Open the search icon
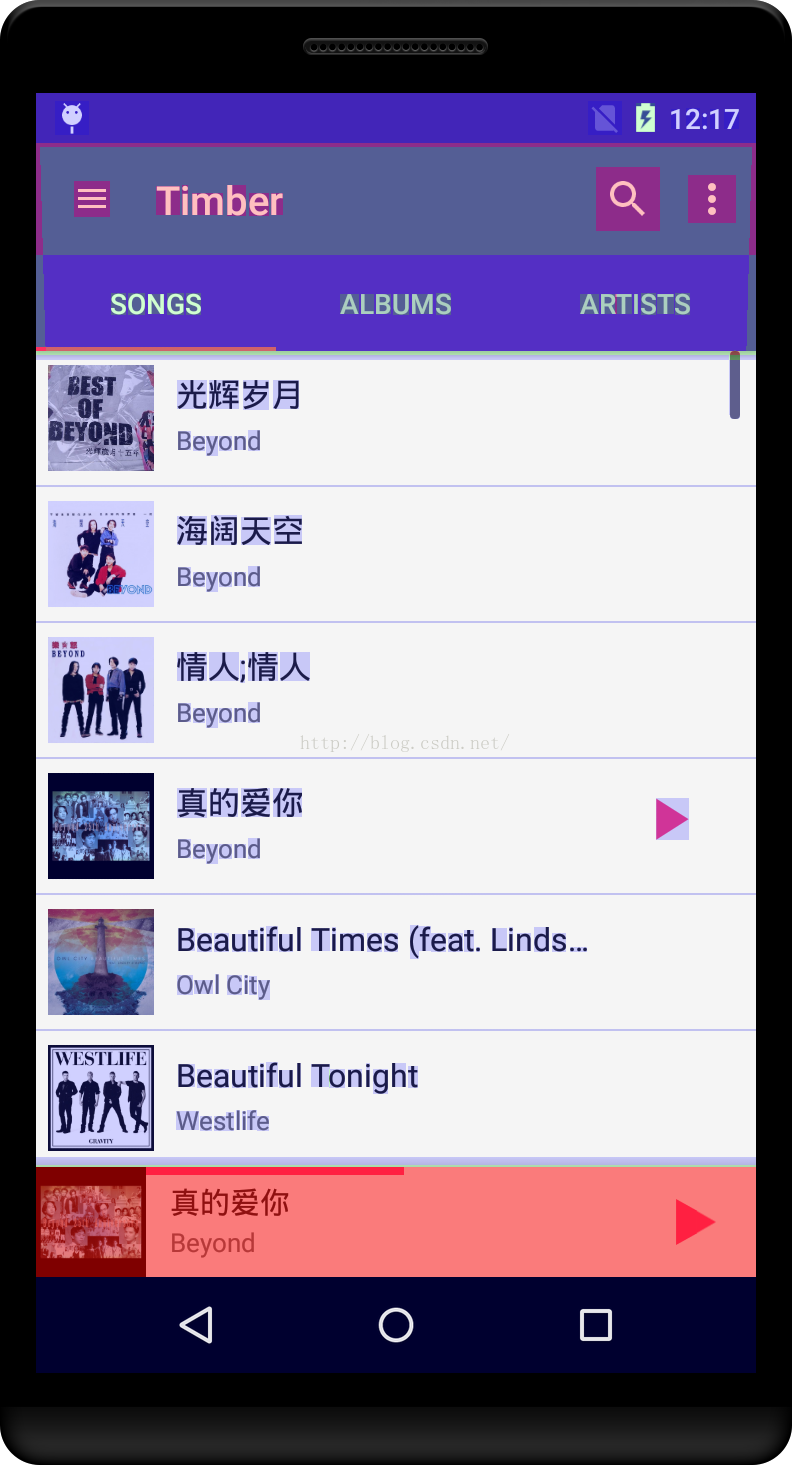The width and height of the screenshot is (792, 1465). (627, 199)
